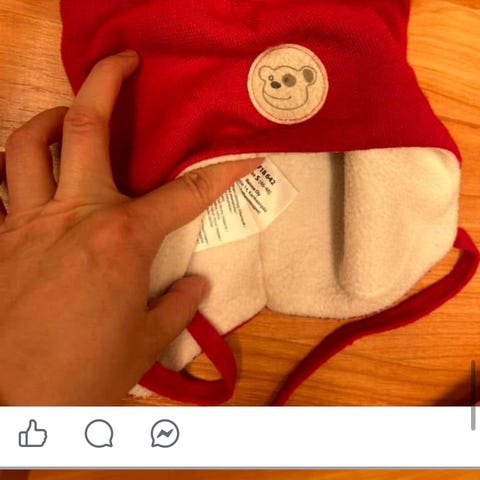This screenshot has height=480, width=480.
Task: Like the red hat post
Action: [33, 433]
